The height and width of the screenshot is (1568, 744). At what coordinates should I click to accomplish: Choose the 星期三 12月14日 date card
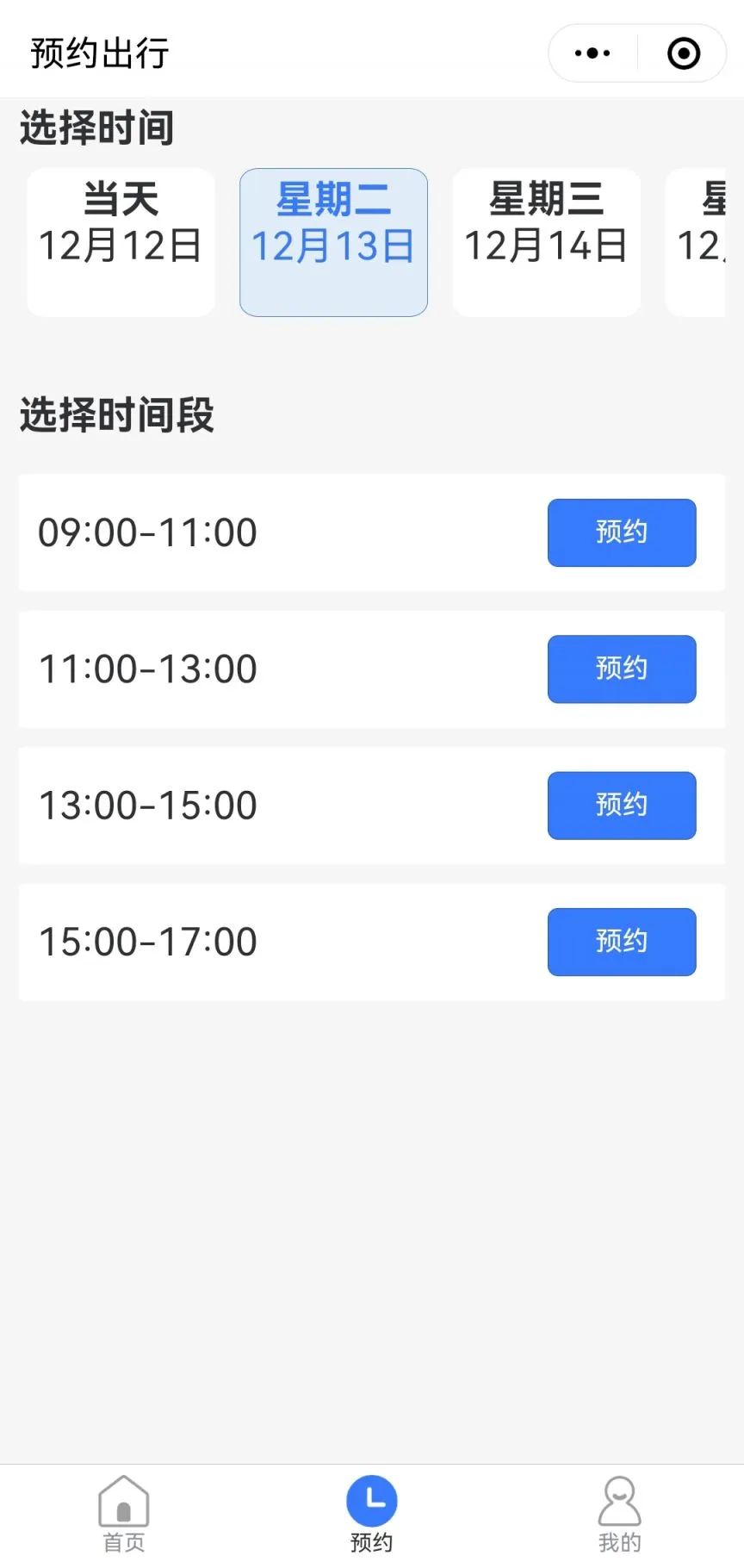547,242
